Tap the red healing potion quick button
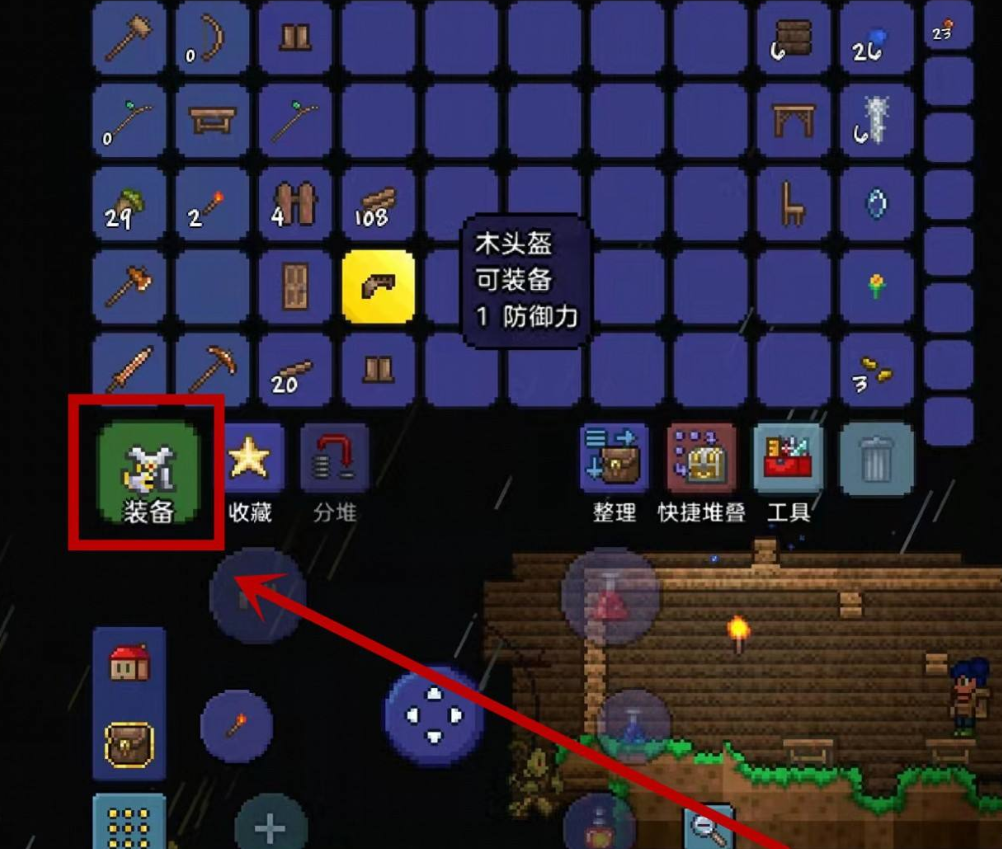1002x849 pixels. (610, 597)
